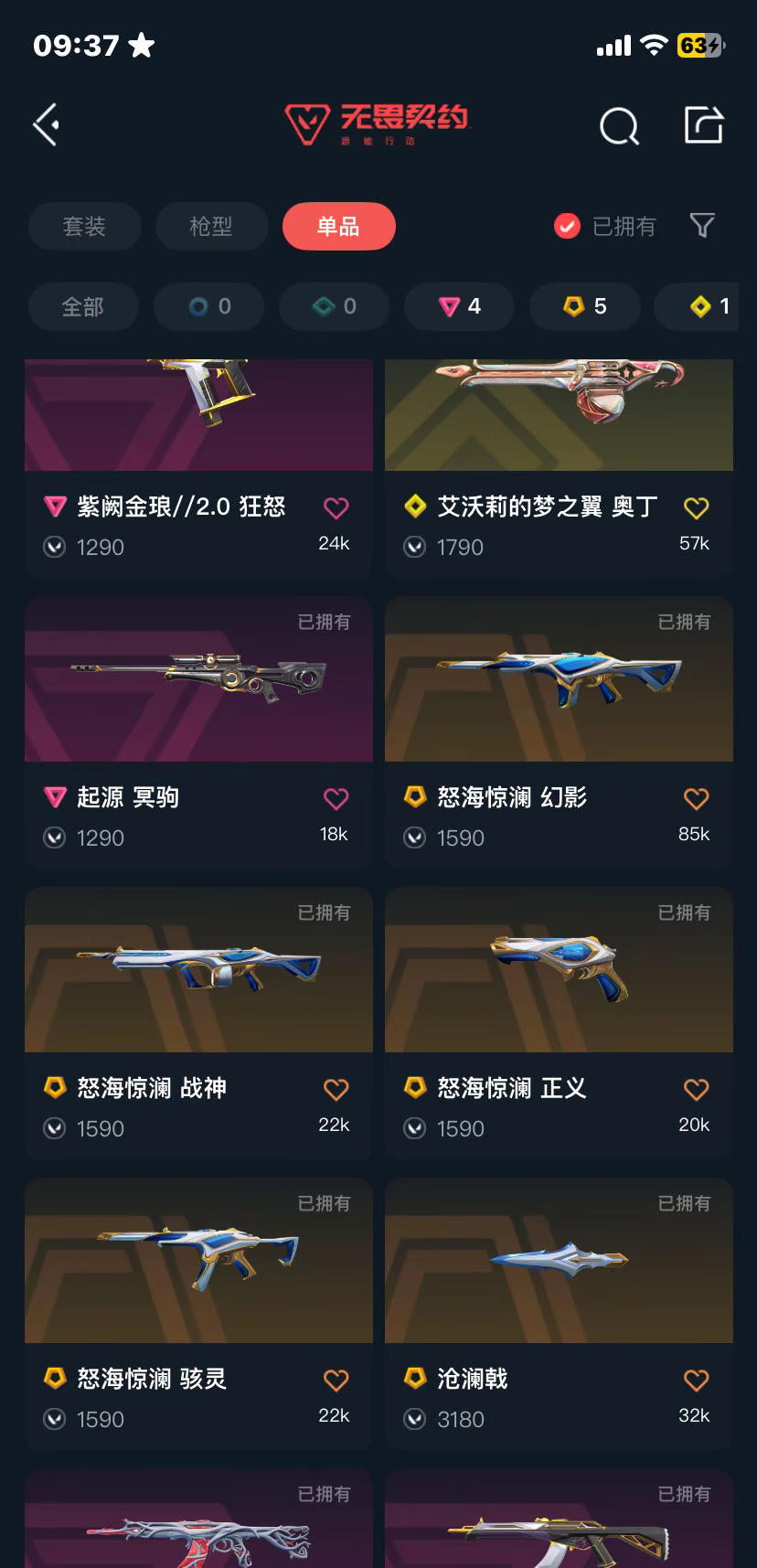Choose the 全部 filter option

83,307
